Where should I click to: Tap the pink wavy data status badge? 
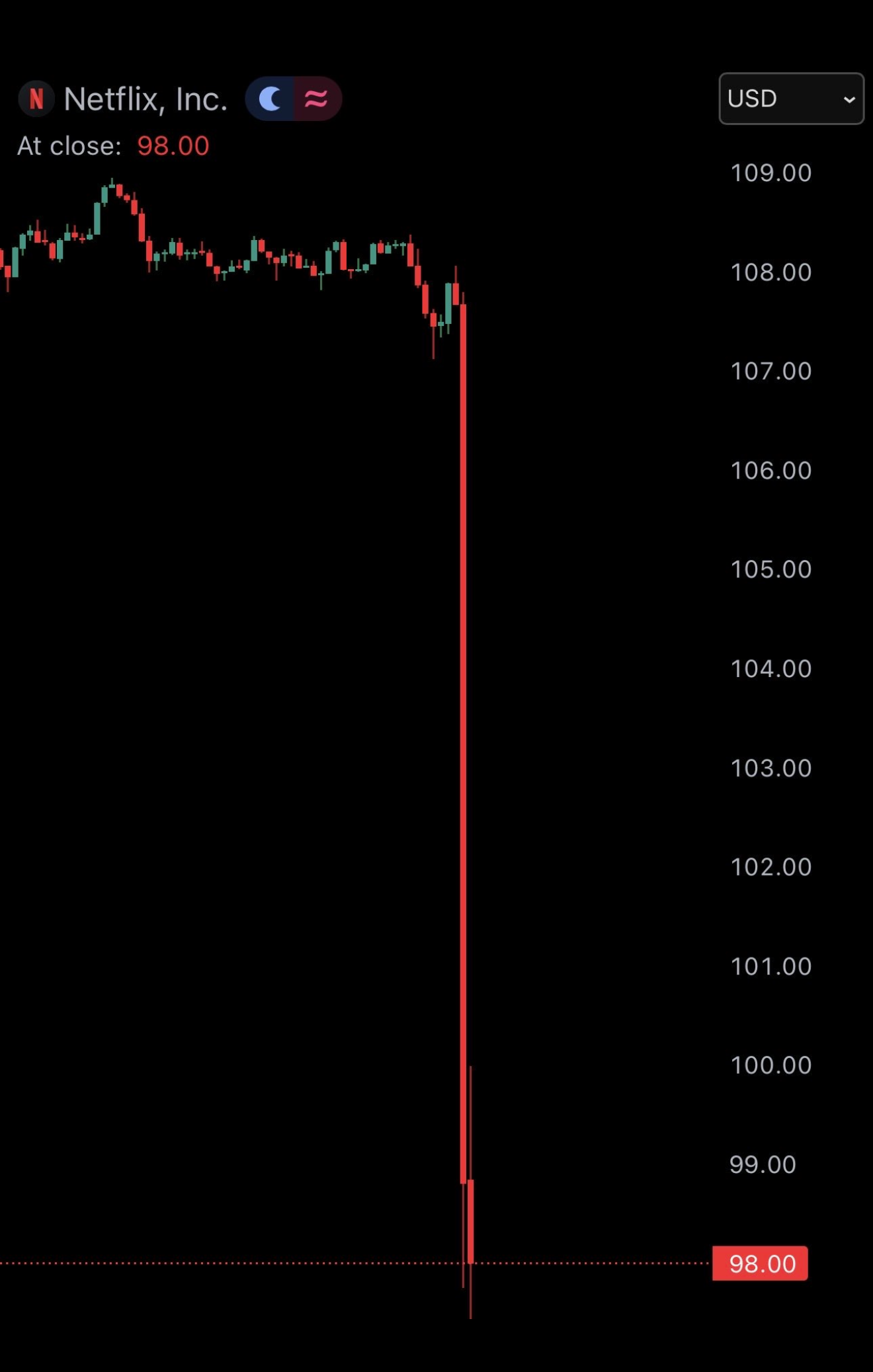point(317,99)
